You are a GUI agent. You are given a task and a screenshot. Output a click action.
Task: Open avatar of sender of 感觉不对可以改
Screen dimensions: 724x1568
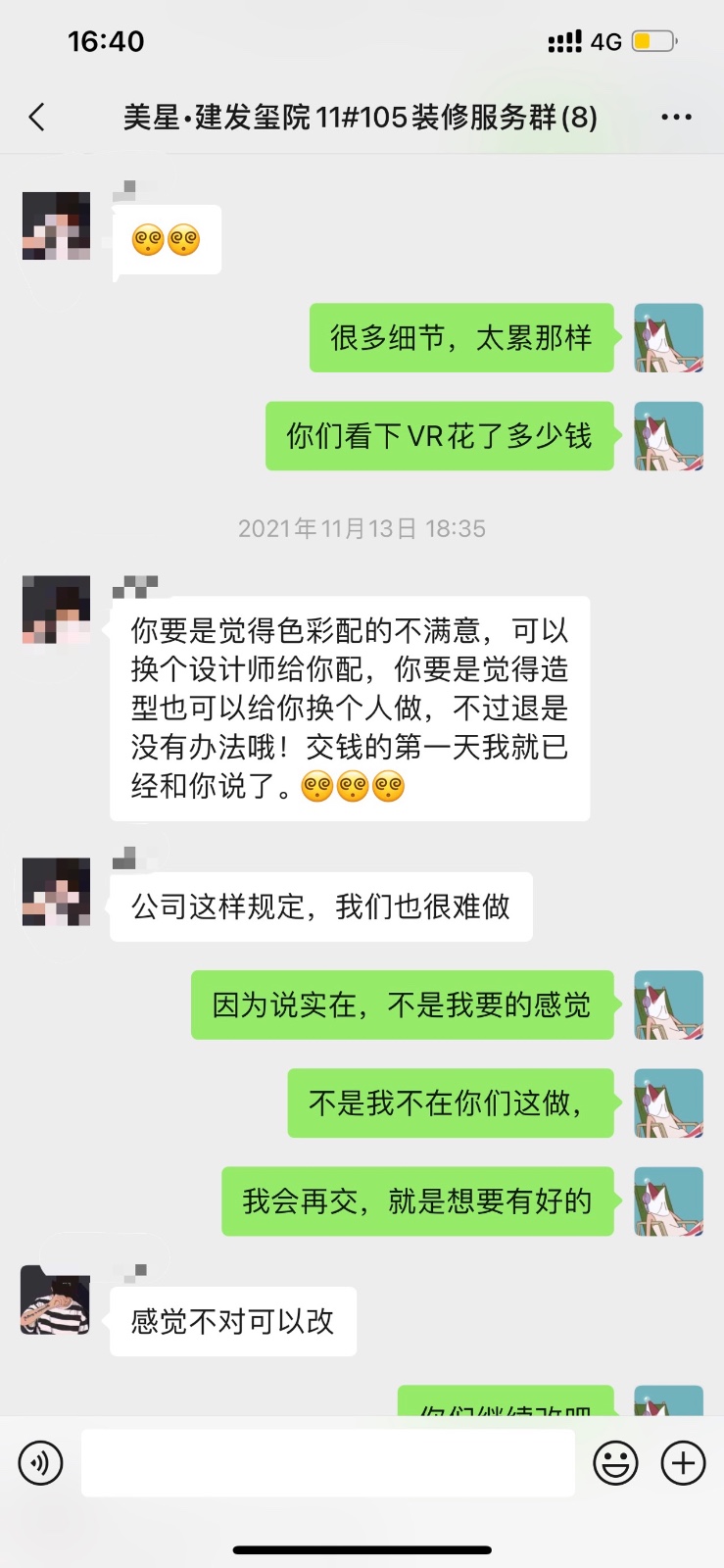pos(56,1300)
